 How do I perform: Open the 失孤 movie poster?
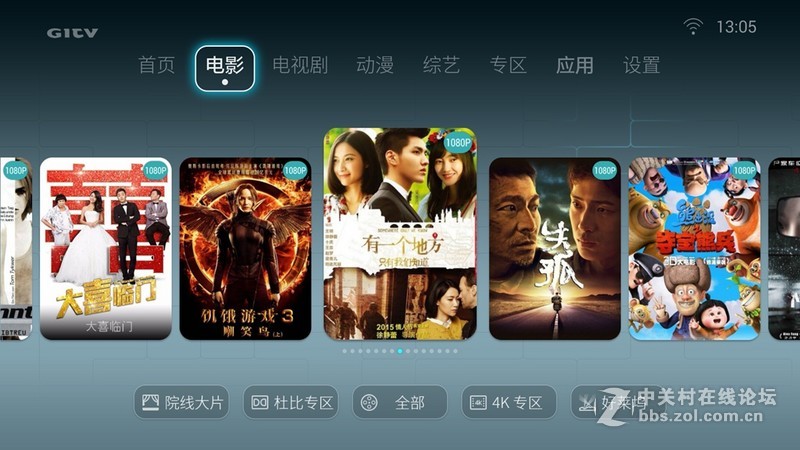(555, 248)
